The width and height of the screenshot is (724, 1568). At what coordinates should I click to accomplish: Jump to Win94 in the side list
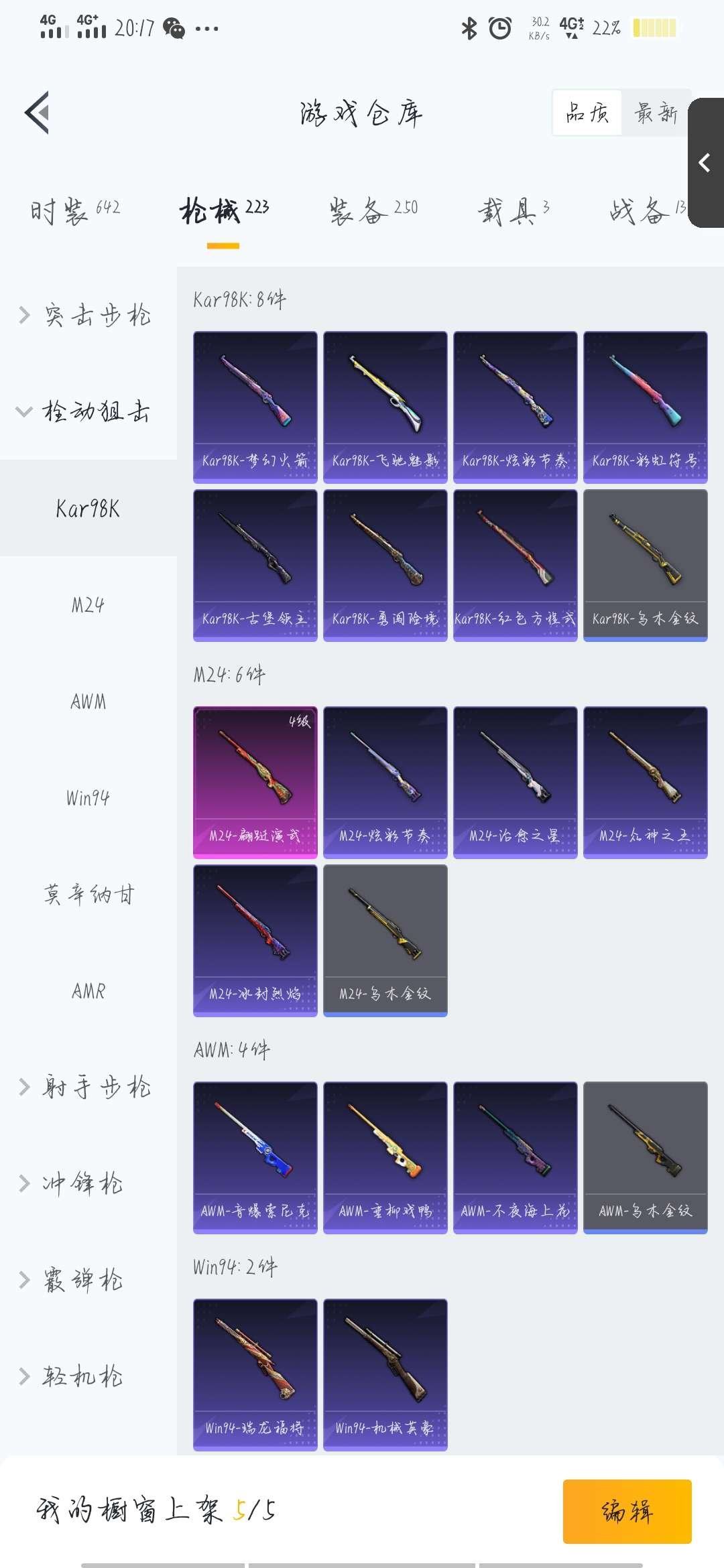pyautogui.click(x=88, y=798)
